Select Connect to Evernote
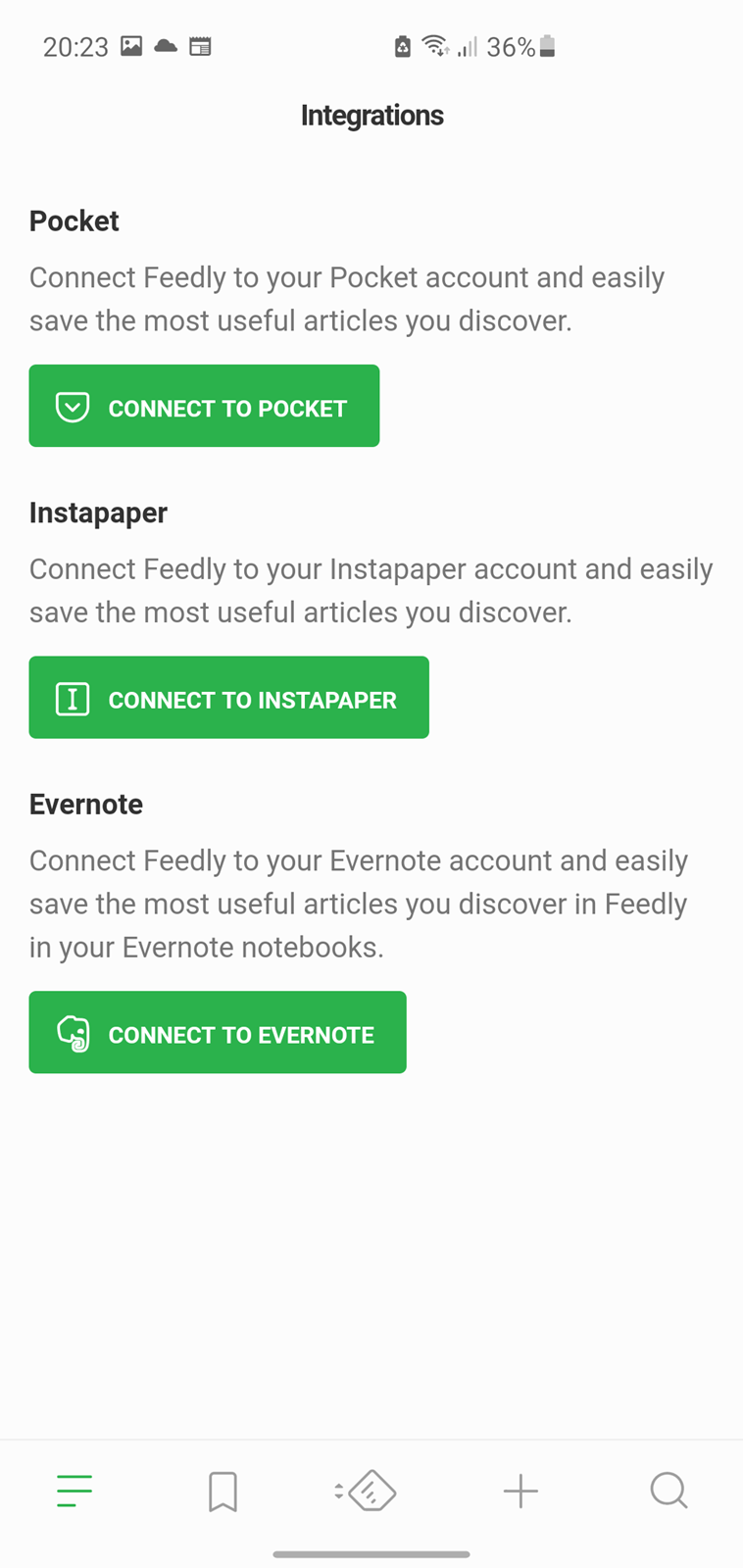This screenshot has width=743, height=1568. pos(218,1032)
